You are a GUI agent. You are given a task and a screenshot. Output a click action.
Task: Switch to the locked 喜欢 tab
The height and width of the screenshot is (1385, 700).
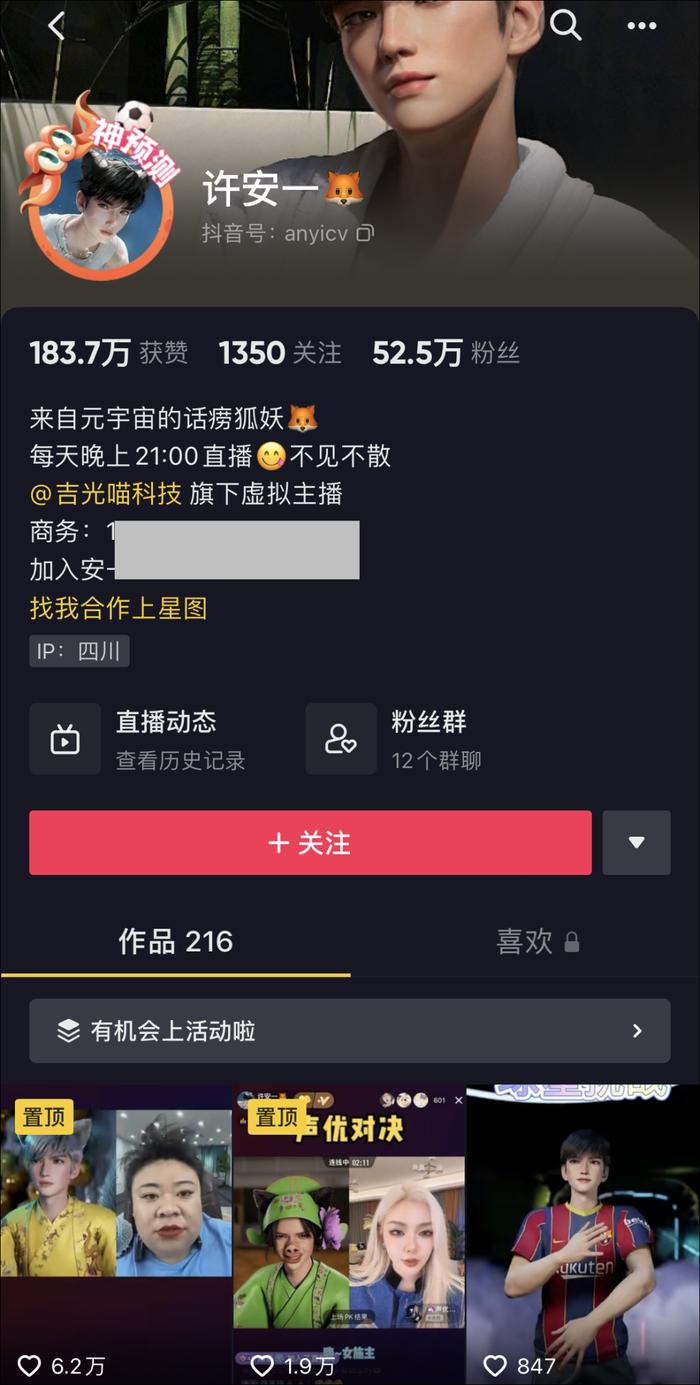click(537, 941)
